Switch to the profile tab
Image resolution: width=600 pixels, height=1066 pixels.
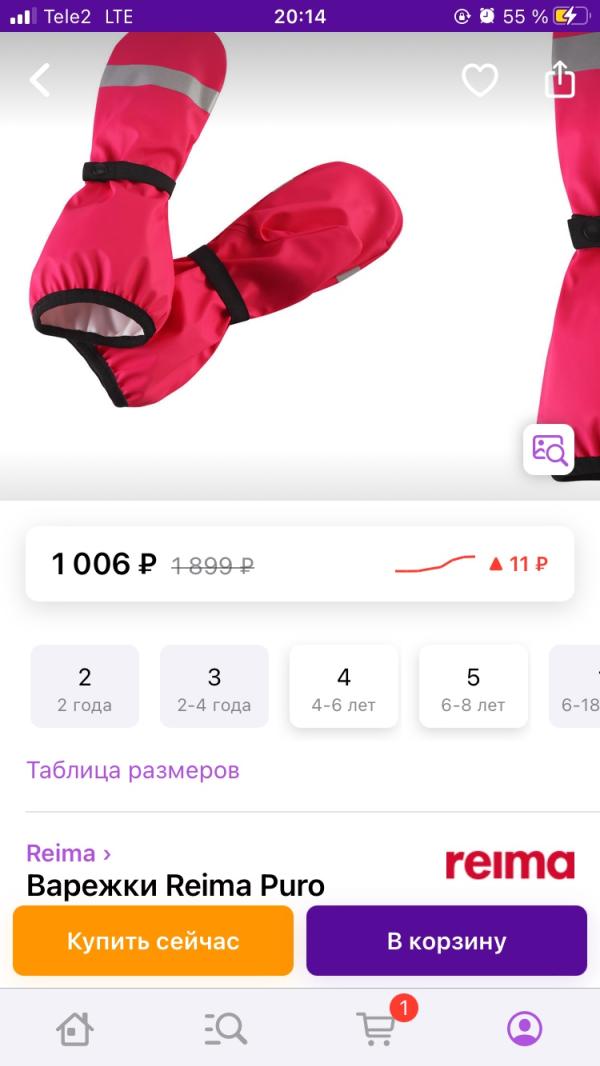[525, 1029]
